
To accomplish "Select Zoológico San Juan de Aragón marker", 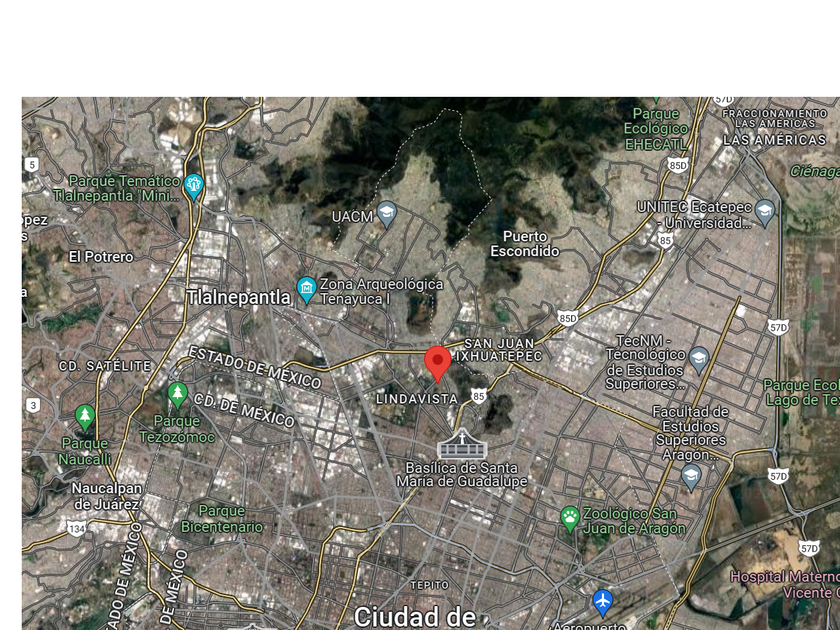I will pos(570,517).
